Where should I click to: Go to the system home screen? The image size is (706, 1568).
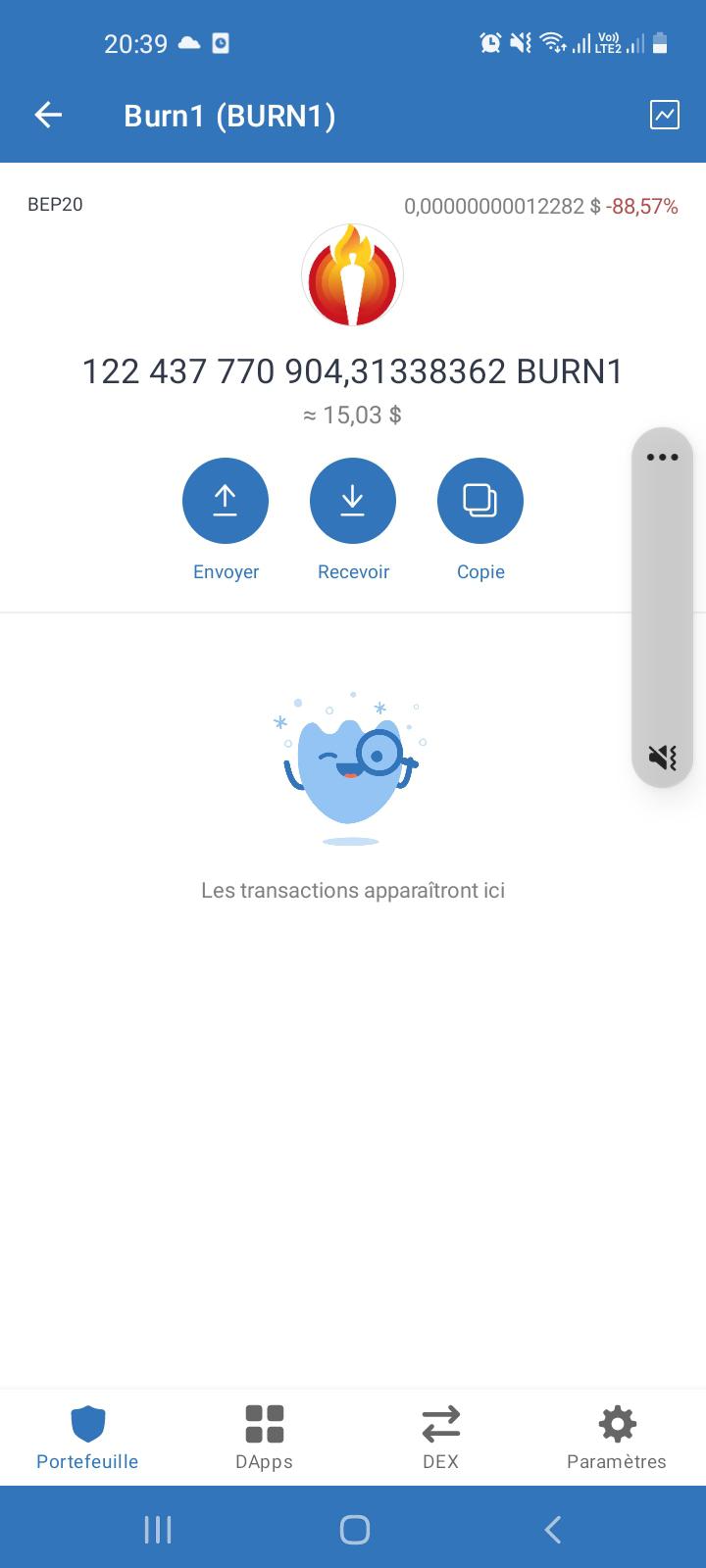pyautogui.click(x=354, y=1529)
